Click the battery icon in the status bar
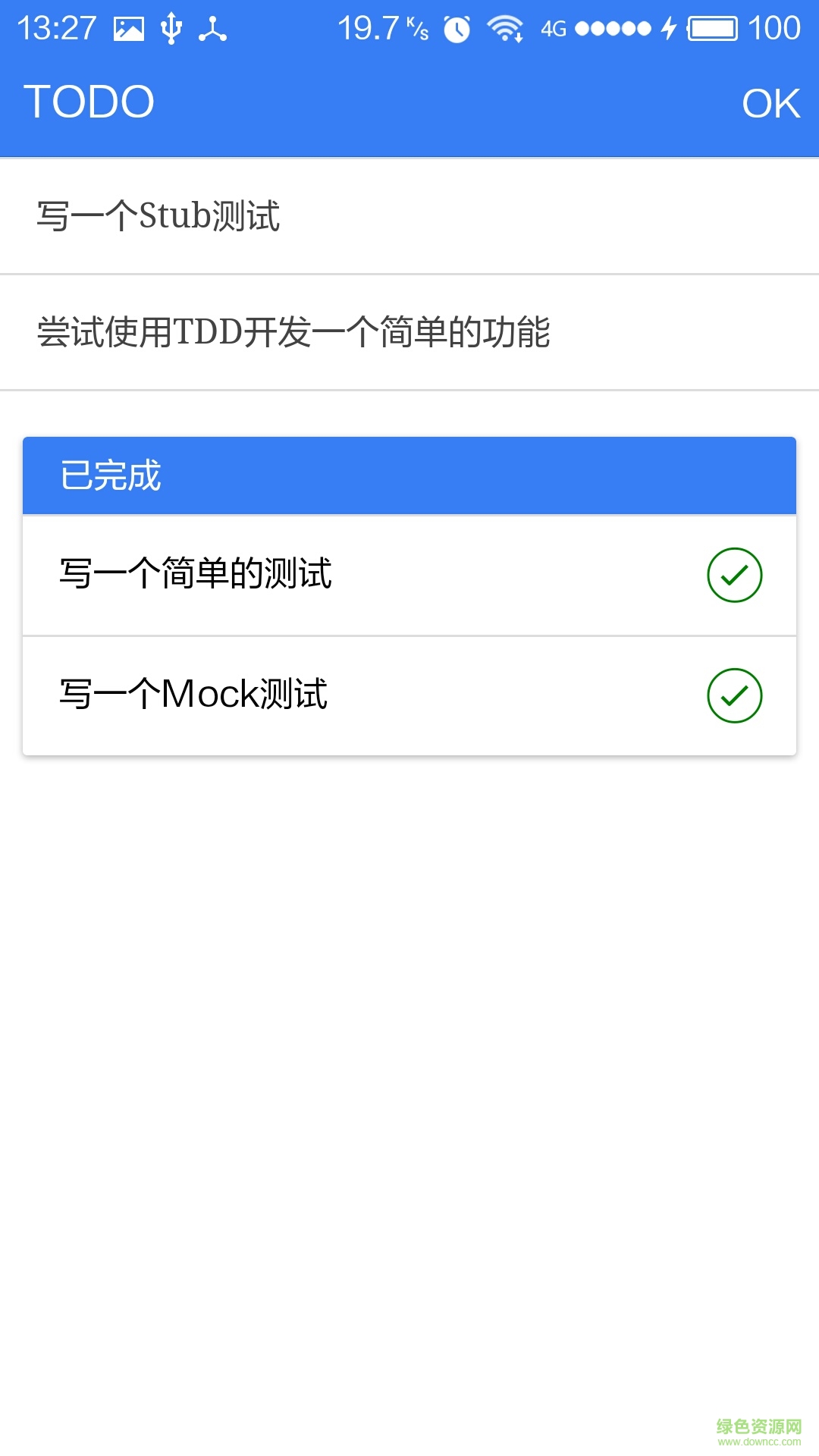This screenshot has height=1456, width=819. coord(711,27)
